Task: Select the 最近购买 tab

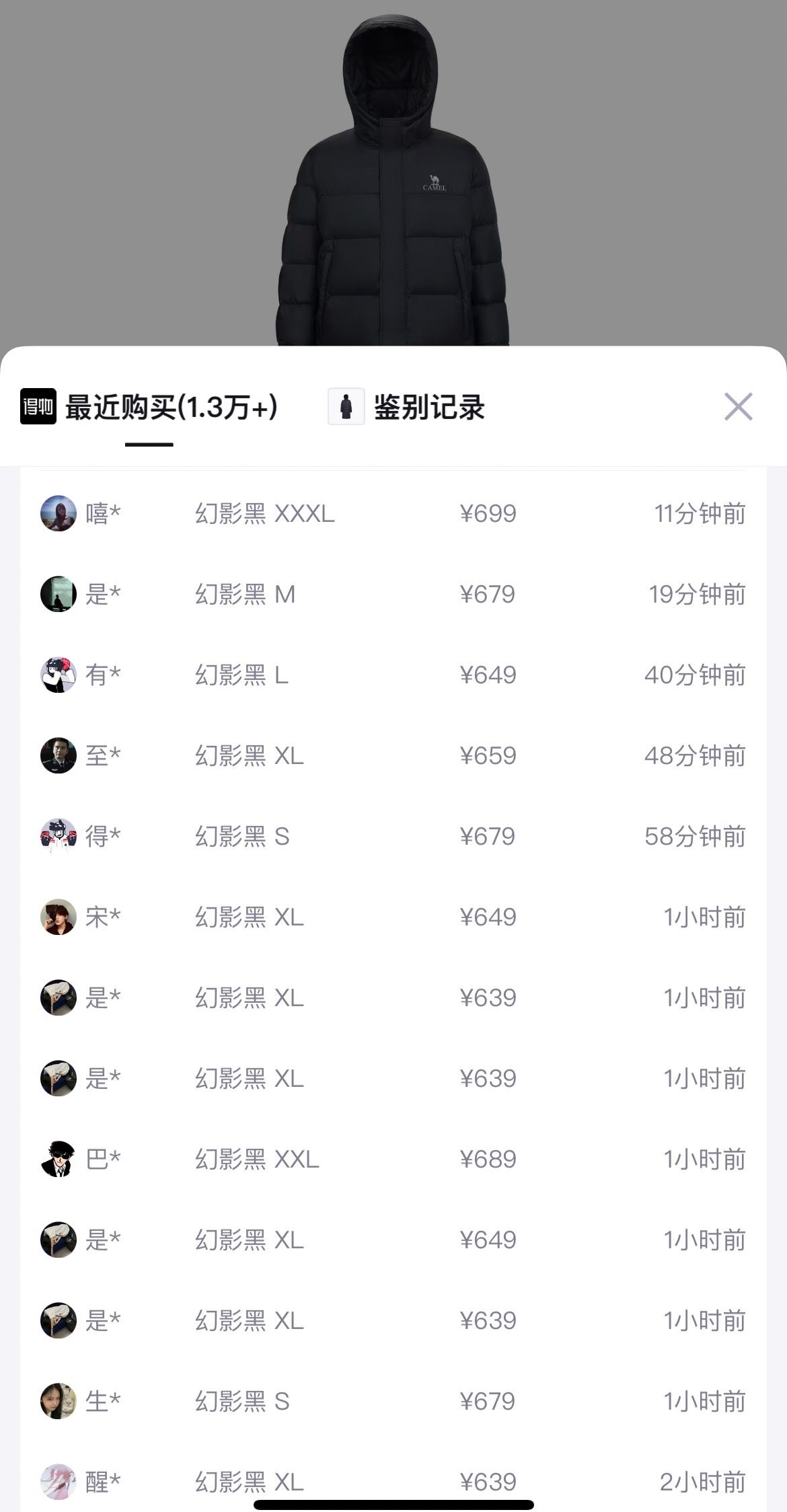Action: click(x=171, y=407)
